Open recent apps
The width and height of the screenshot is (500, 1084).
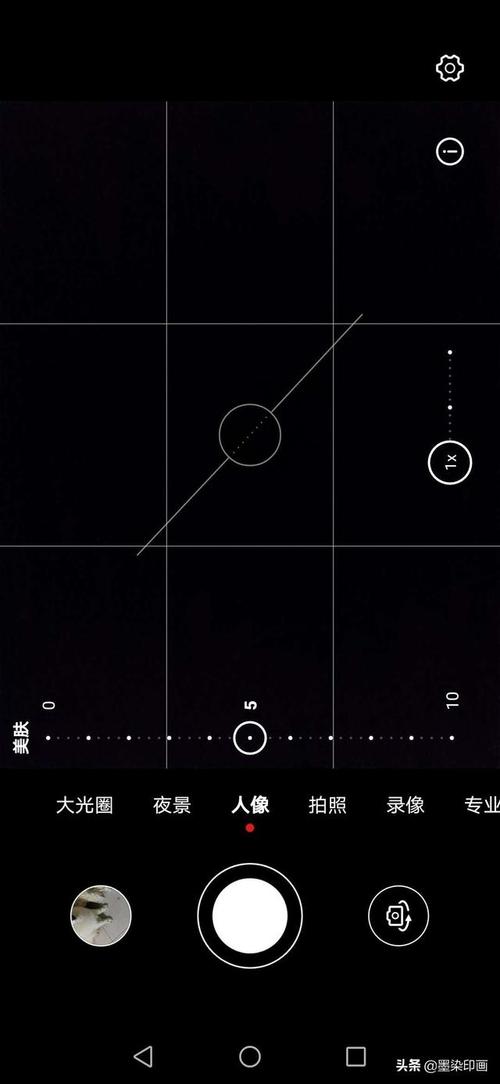[x=355, y=1056]
